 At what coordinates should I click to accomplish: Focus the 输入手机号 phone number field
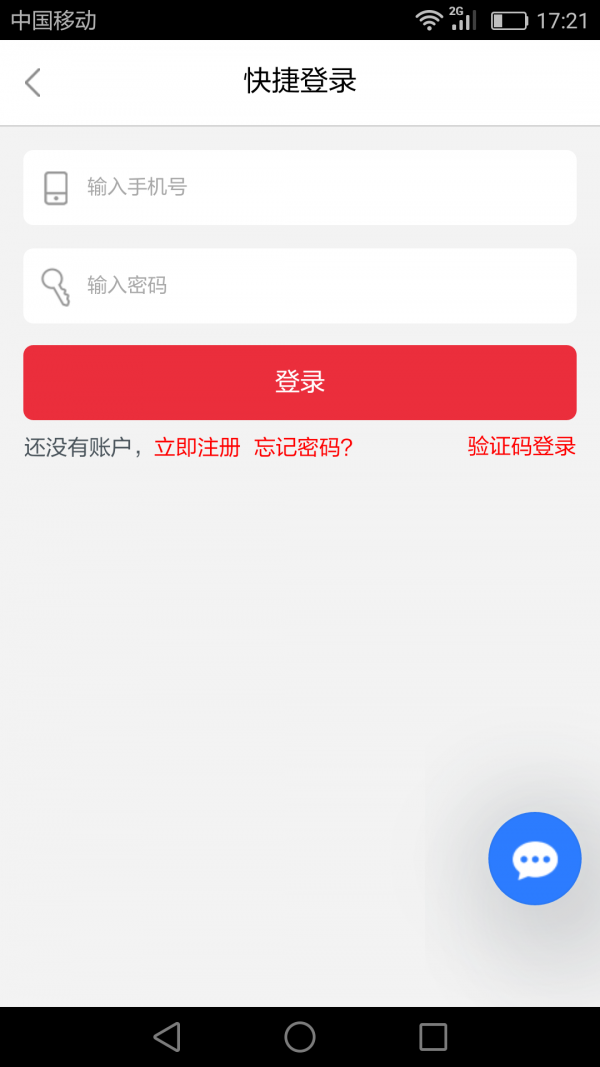pyautogui.click(x=300, y=187)
